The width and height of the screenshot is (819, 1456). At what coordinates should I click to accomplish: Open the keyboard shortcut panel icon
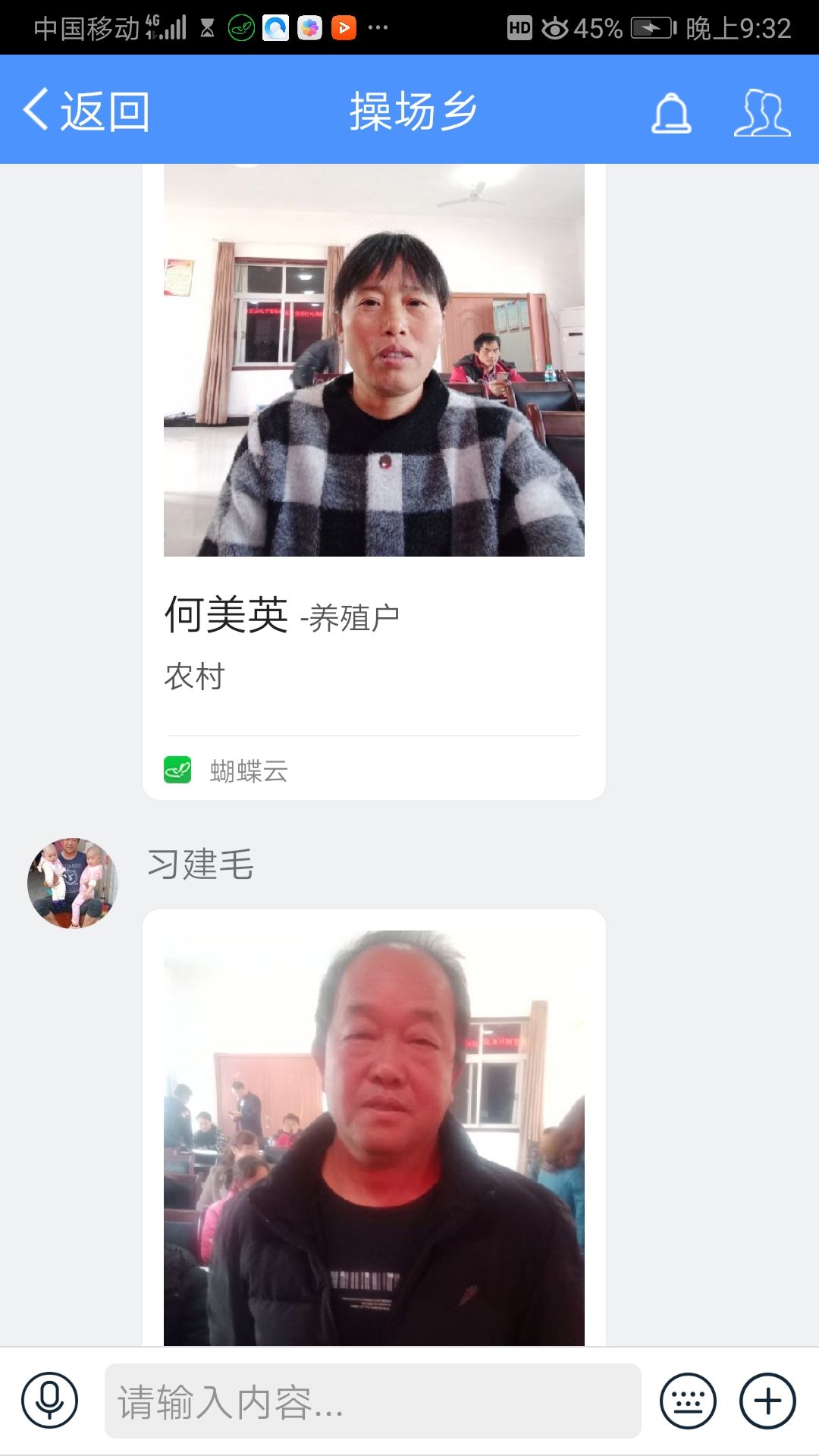point(688,1401)
